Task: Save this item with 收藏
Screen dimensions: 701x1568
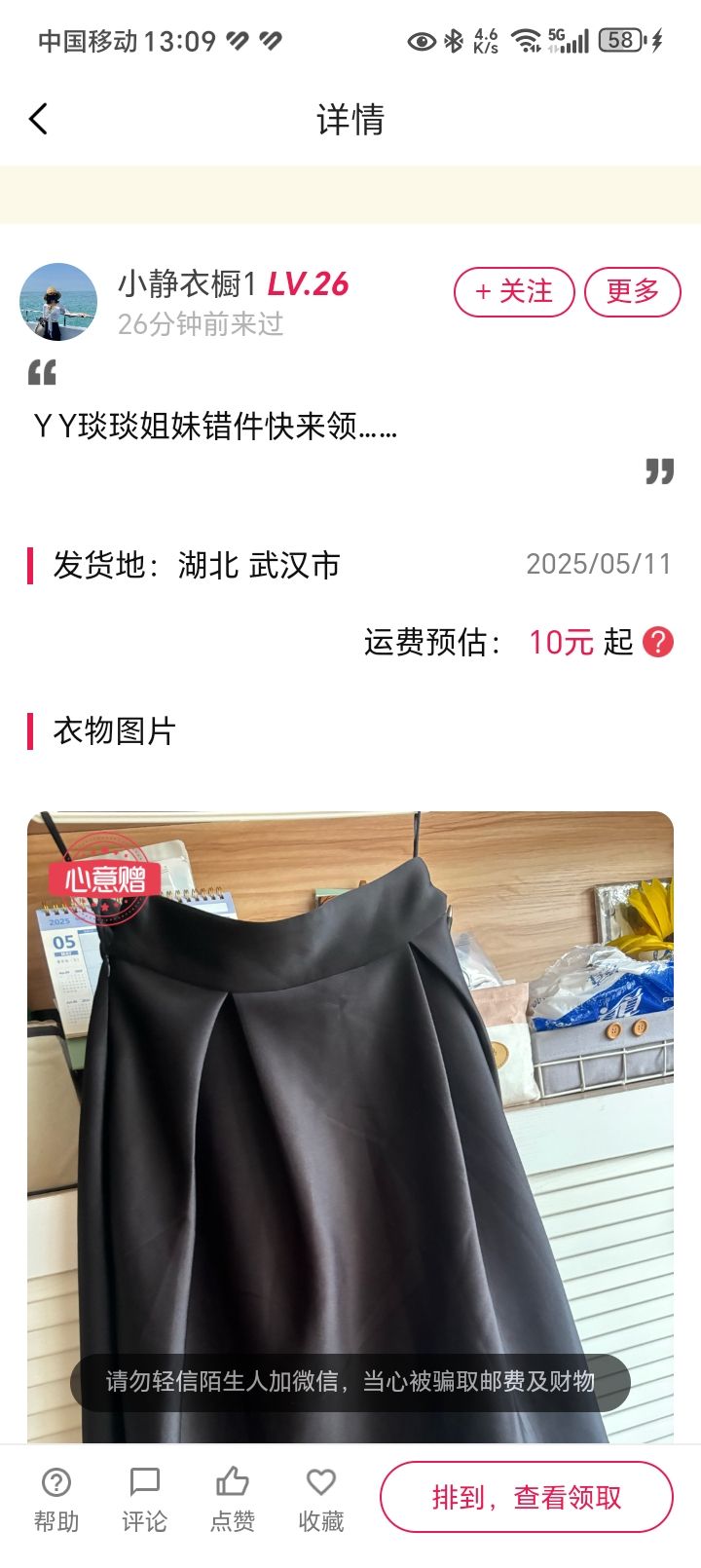Action: click(x=321, y=1500)
